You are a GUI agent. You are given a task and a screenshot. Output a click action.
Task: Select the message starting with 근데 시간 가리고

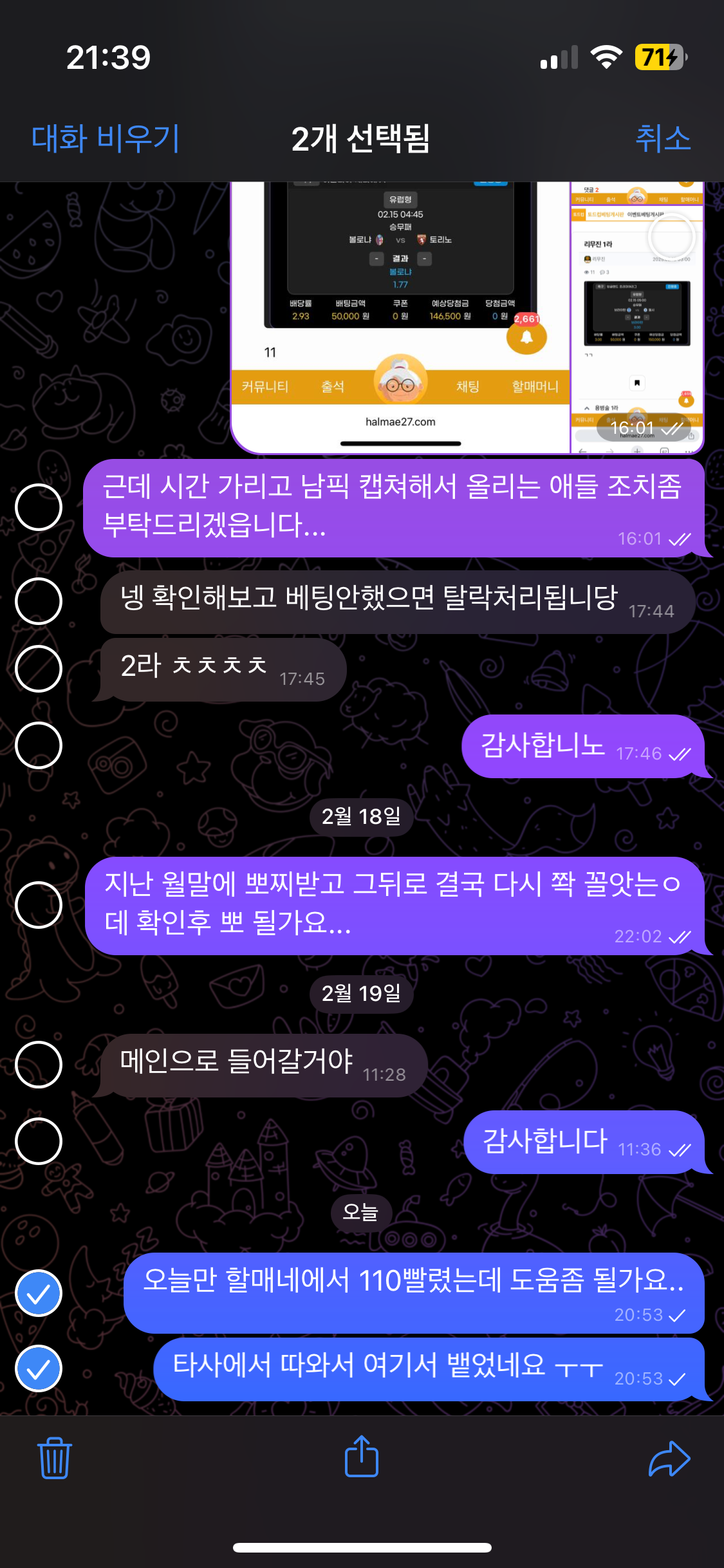[39, 507]
